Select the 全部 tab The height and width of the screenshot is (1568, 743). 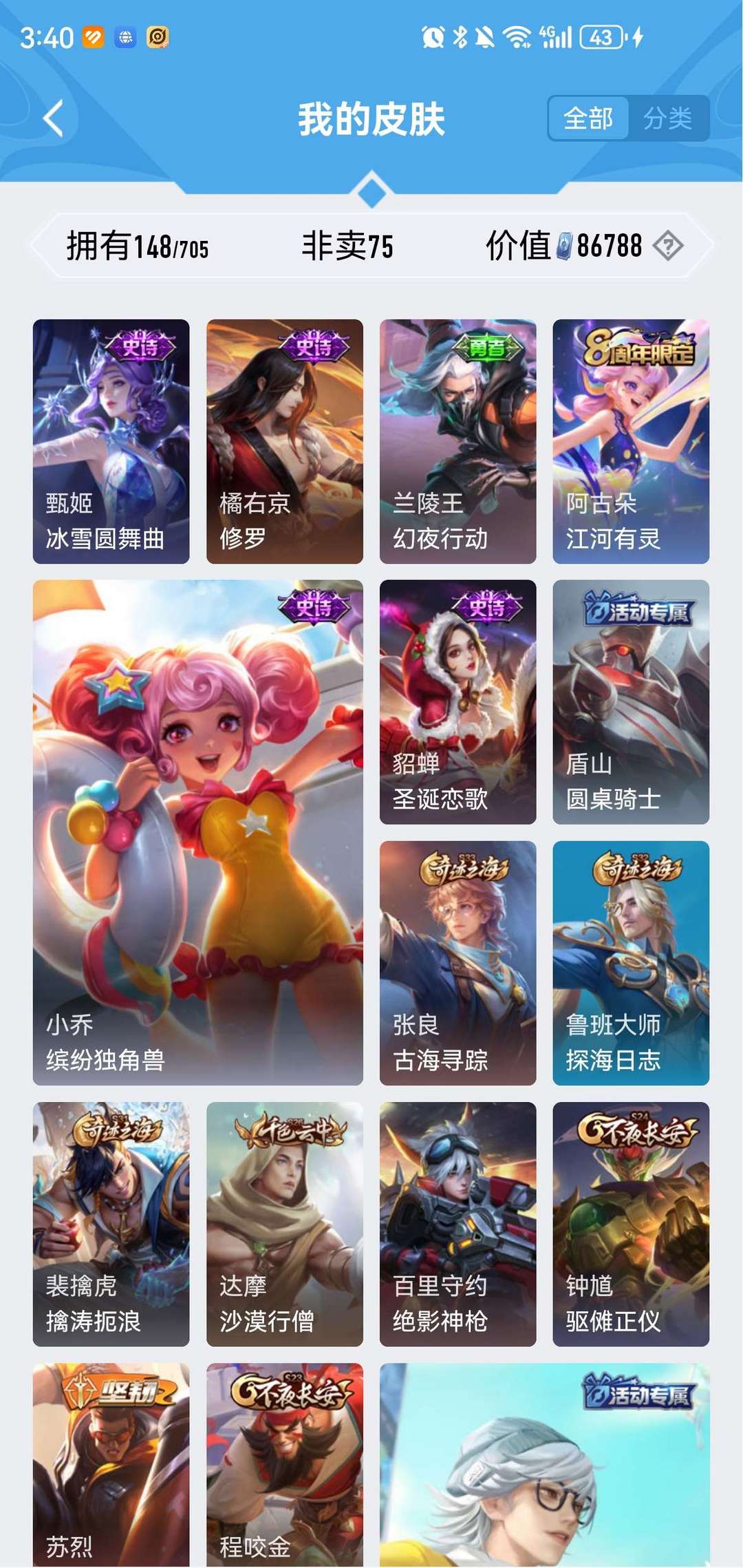[x=588, y=118]
